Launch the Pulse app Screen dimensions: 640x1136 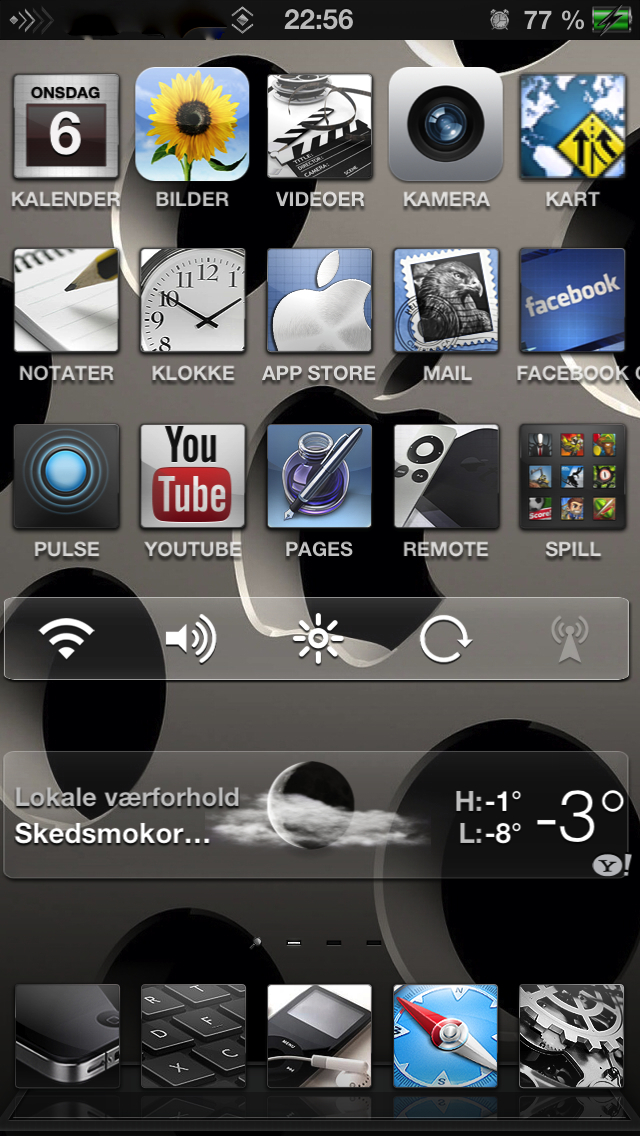pos(66,477)
